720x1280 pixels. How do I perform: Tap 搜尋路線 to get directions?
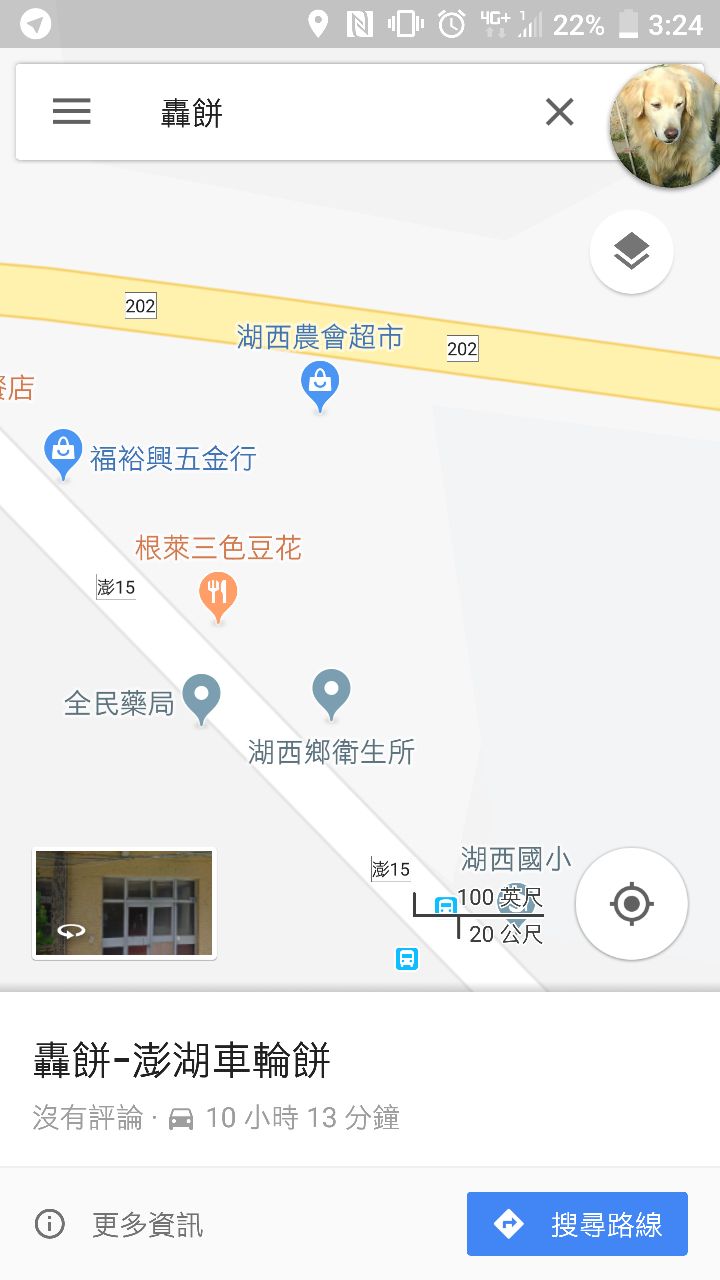577,1223
